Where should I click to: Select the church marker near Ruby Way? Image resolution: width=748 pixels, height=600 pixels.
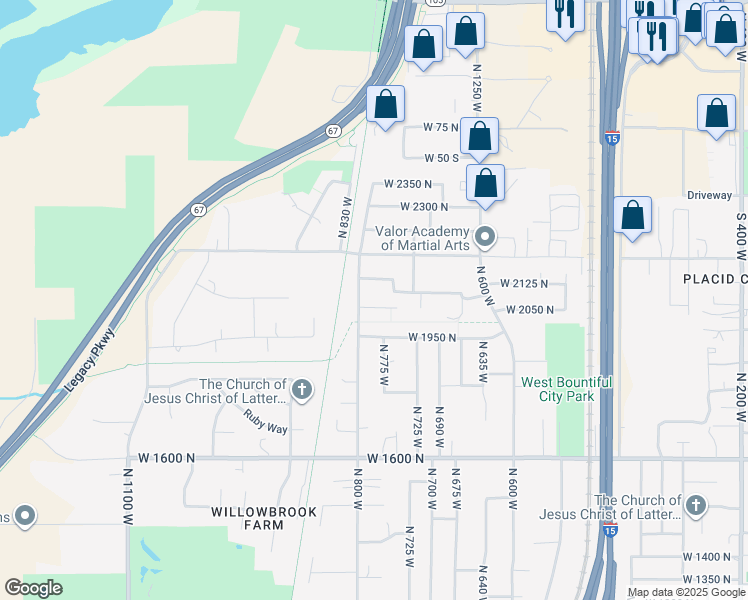coord(301,390)
